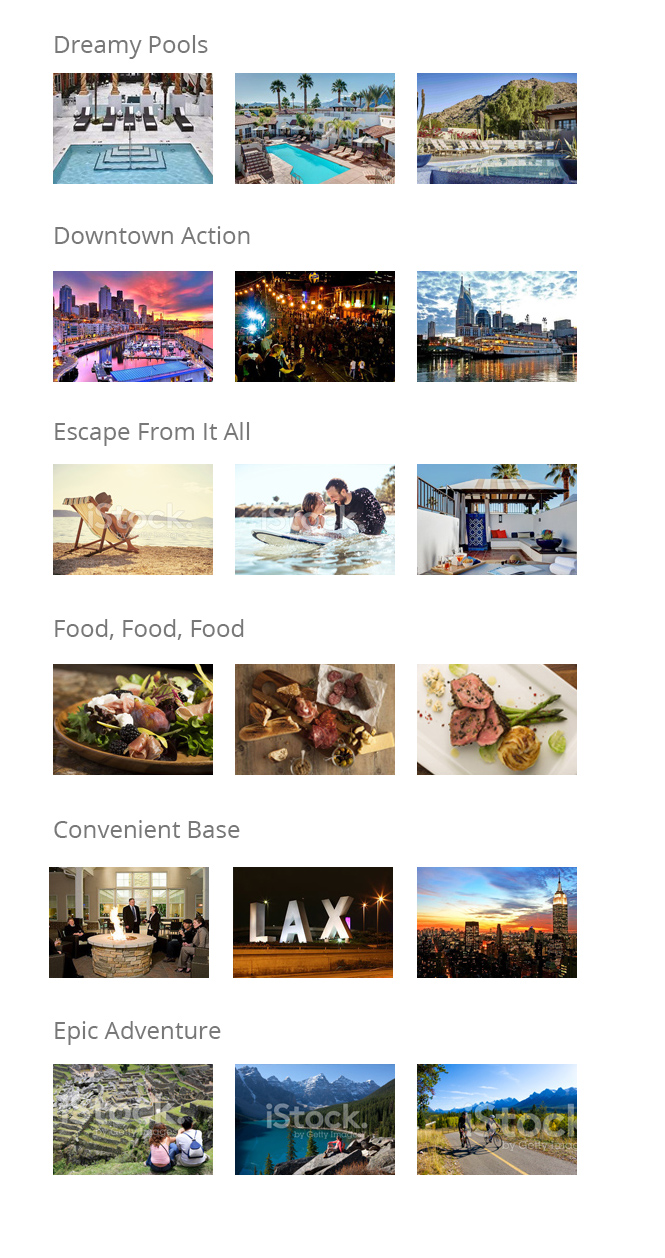Choose the Convenient Base fire pit lounge photo
665x1258 pixels.
coord(129,922)
